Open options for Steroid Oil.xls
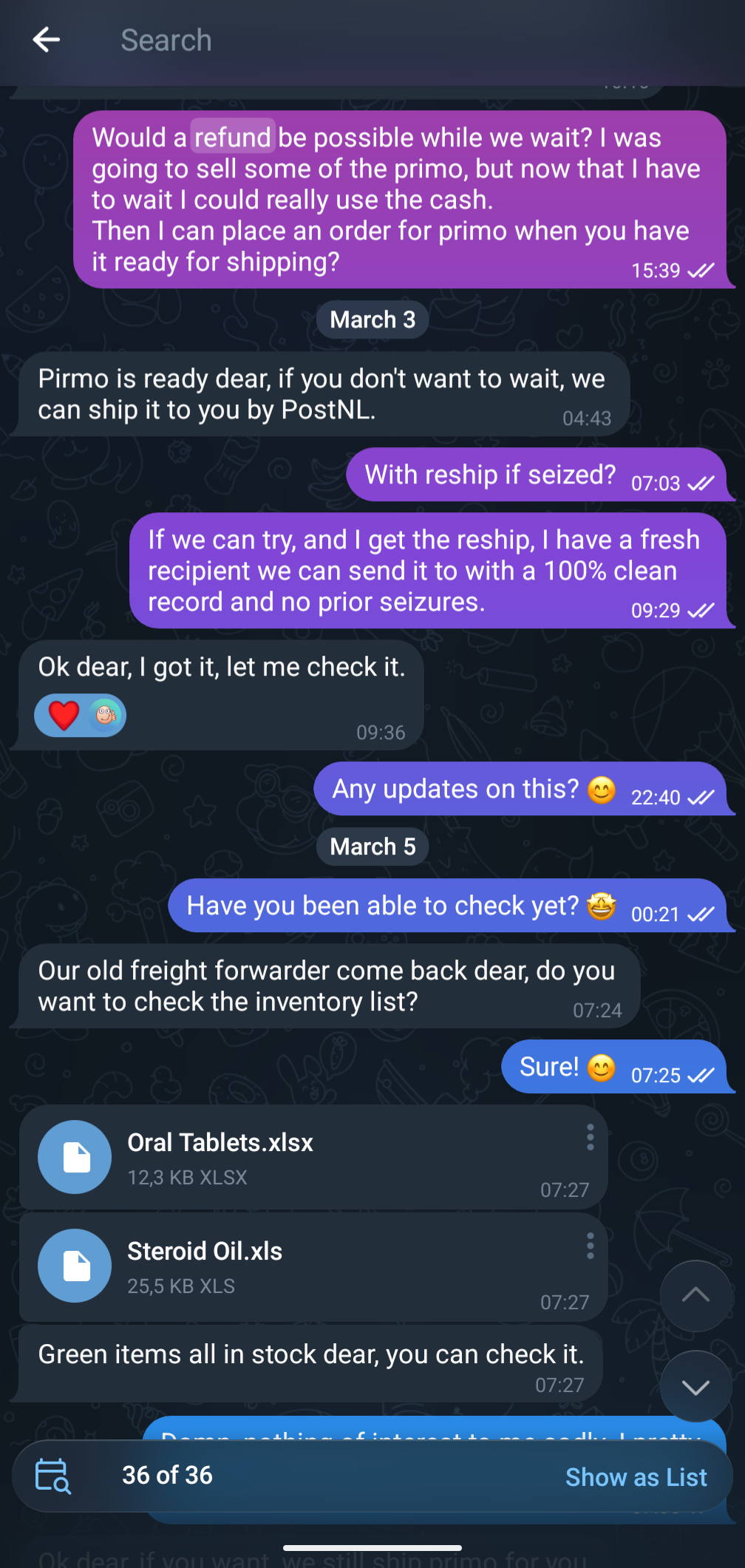Viewport: 745px width, 1568px height. [590, 1246]
